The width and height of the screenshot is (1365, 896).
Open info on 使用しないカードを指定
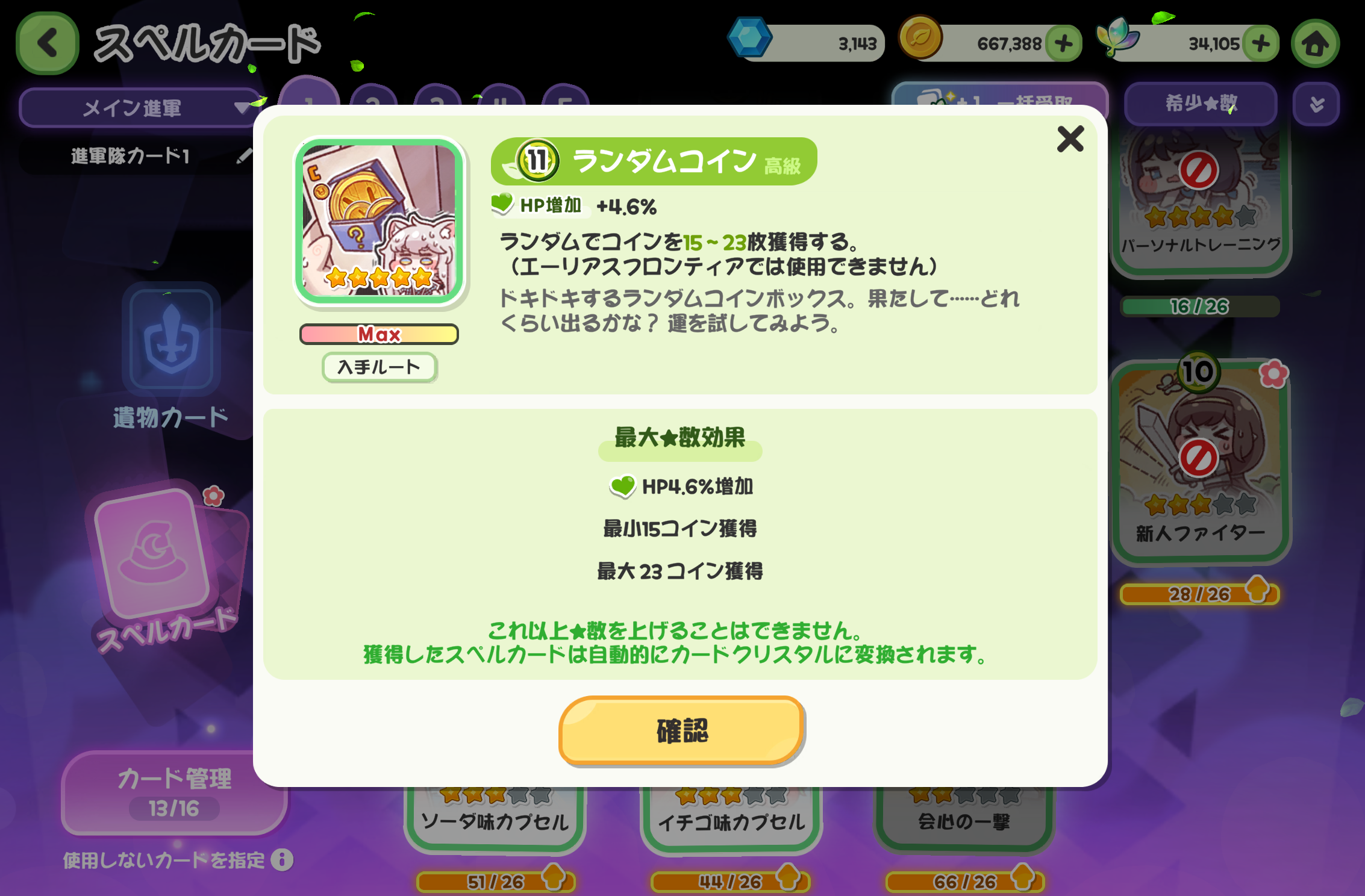(281, 860)
